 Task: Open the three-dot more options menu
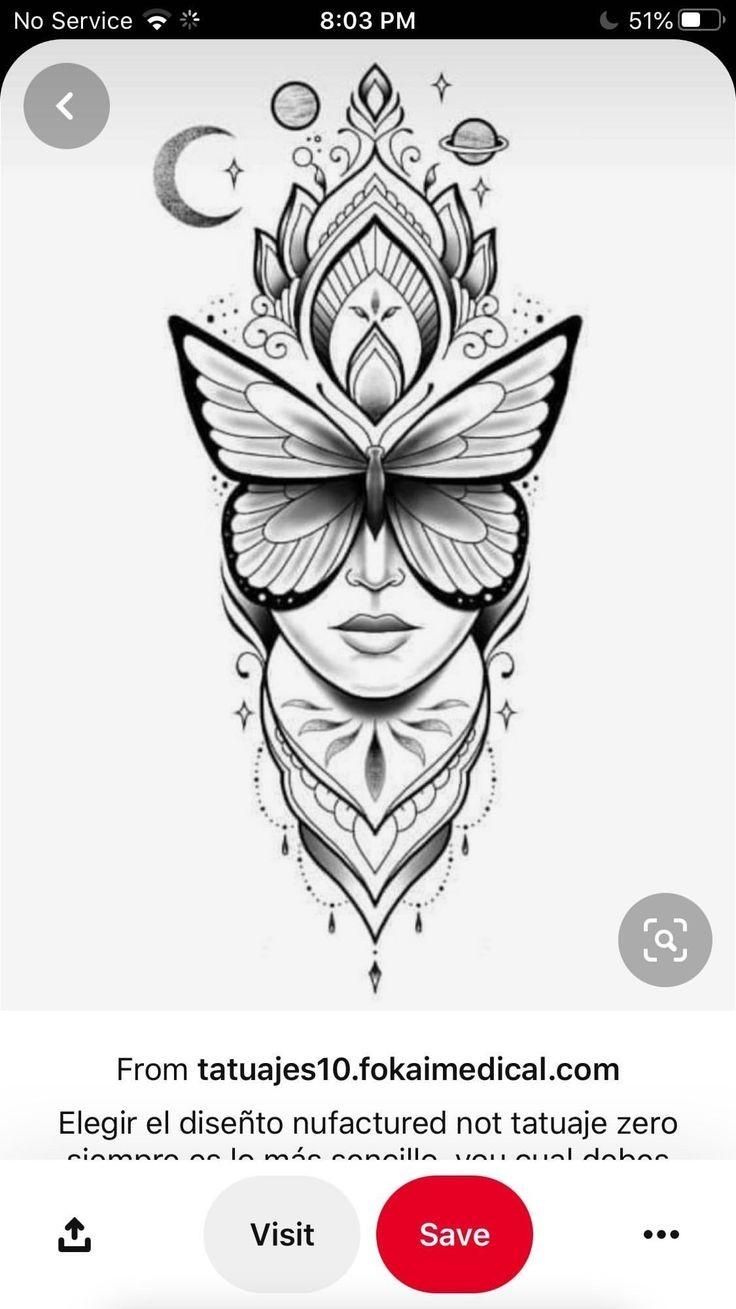pyautogui.click(x=661, y=1235)
